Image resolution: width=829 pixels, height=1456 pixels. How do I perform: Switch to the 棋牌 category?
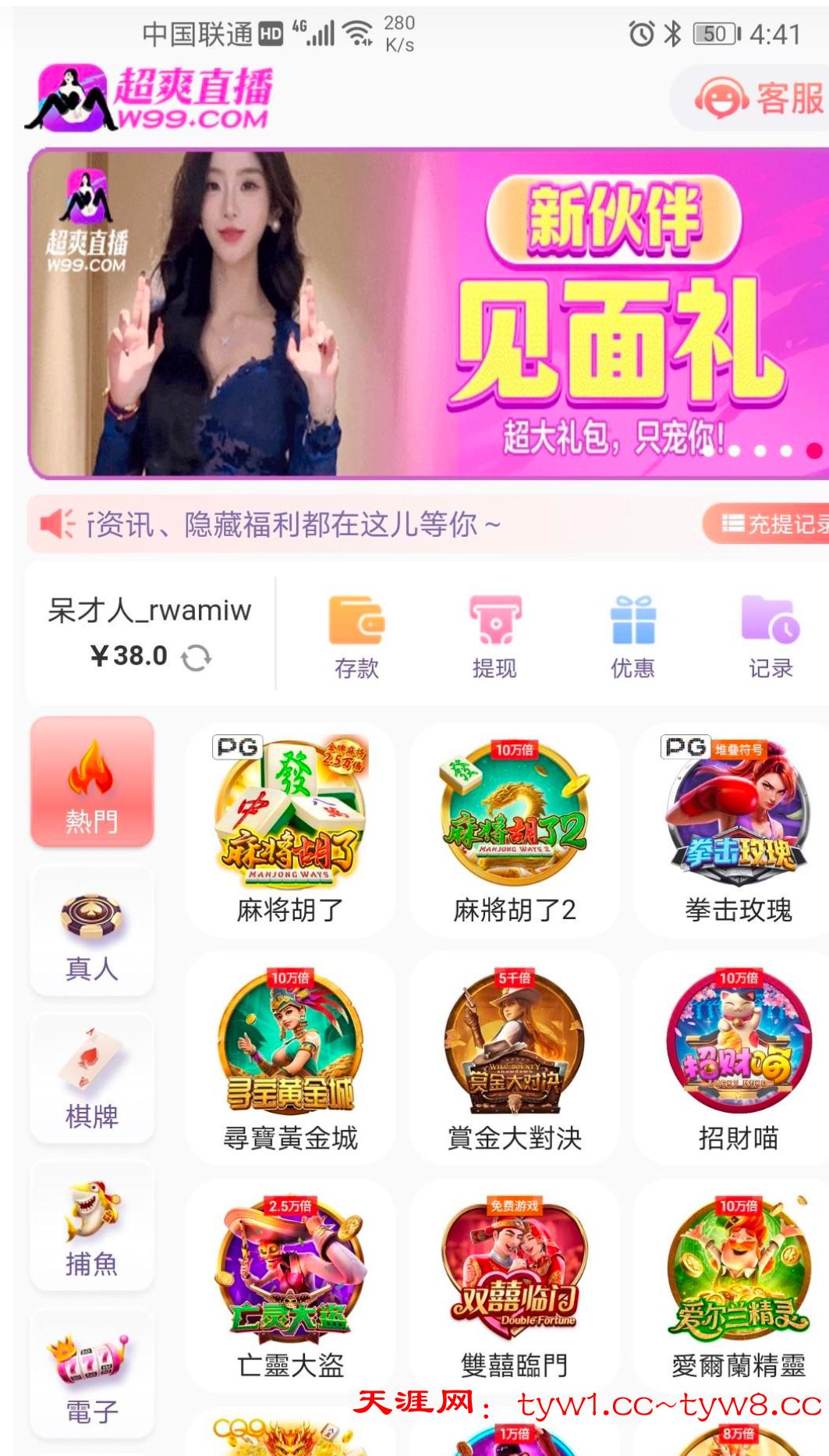[x=92, y=1078]
